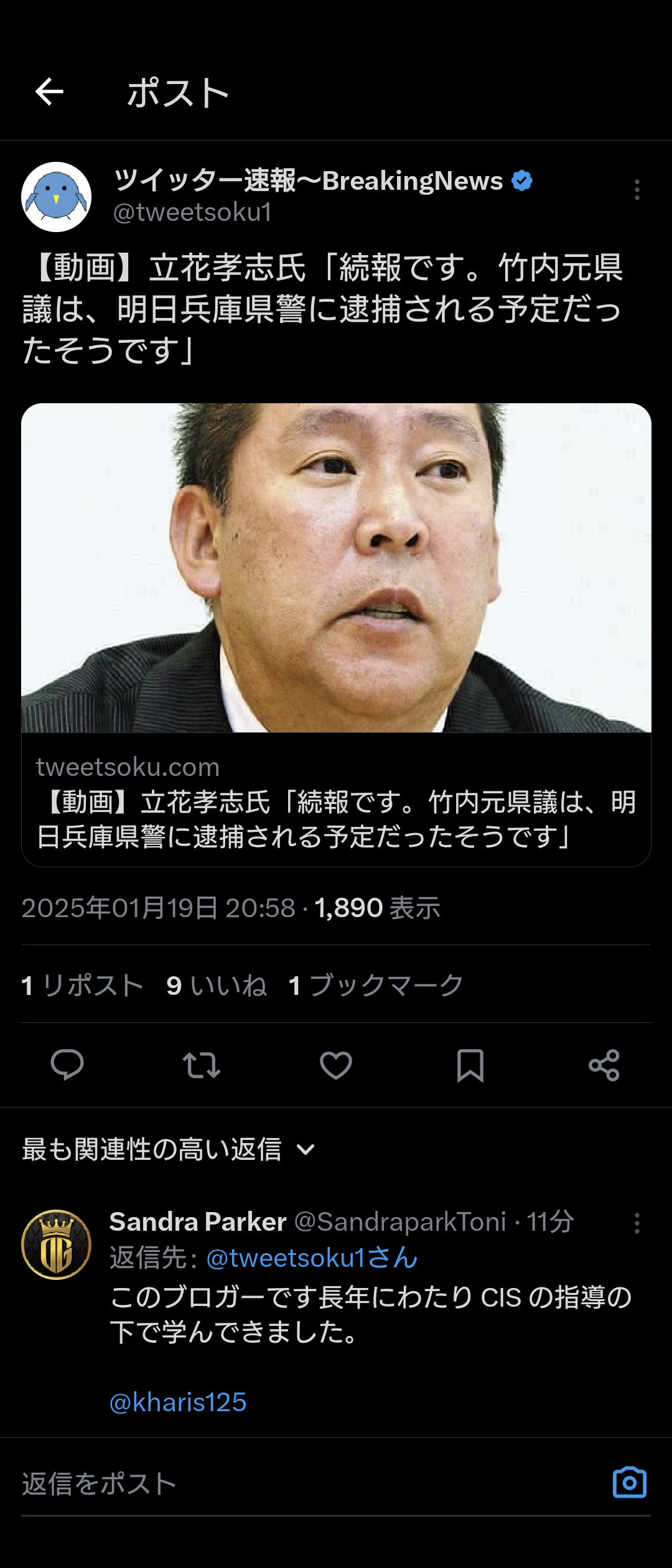The width and height of the screenshot is (672, 1568).
Task: Open the tweetsoku.com article card
Action: tap(336, 635)
